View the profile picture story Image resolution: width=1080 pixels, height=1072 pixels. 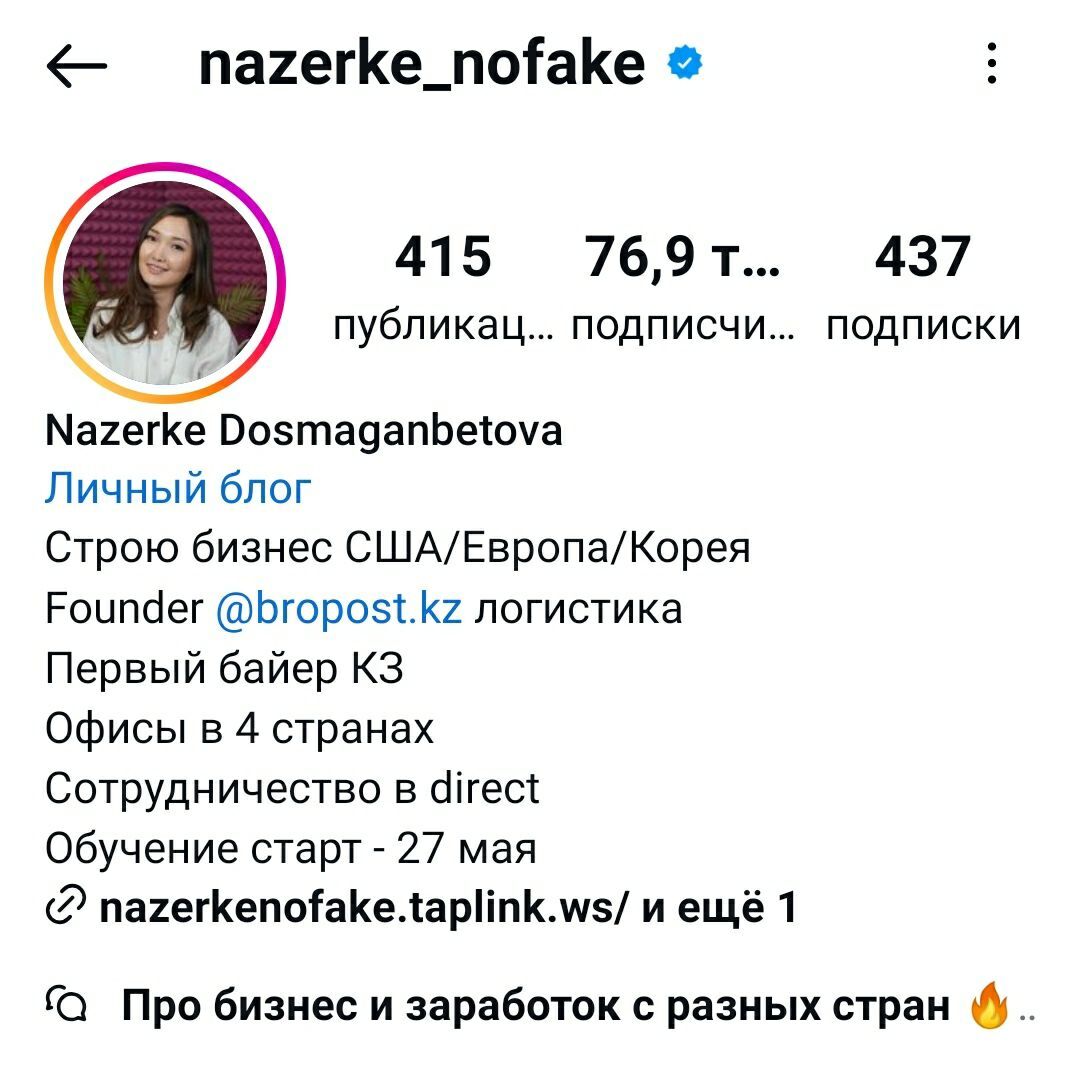point(166,283)
